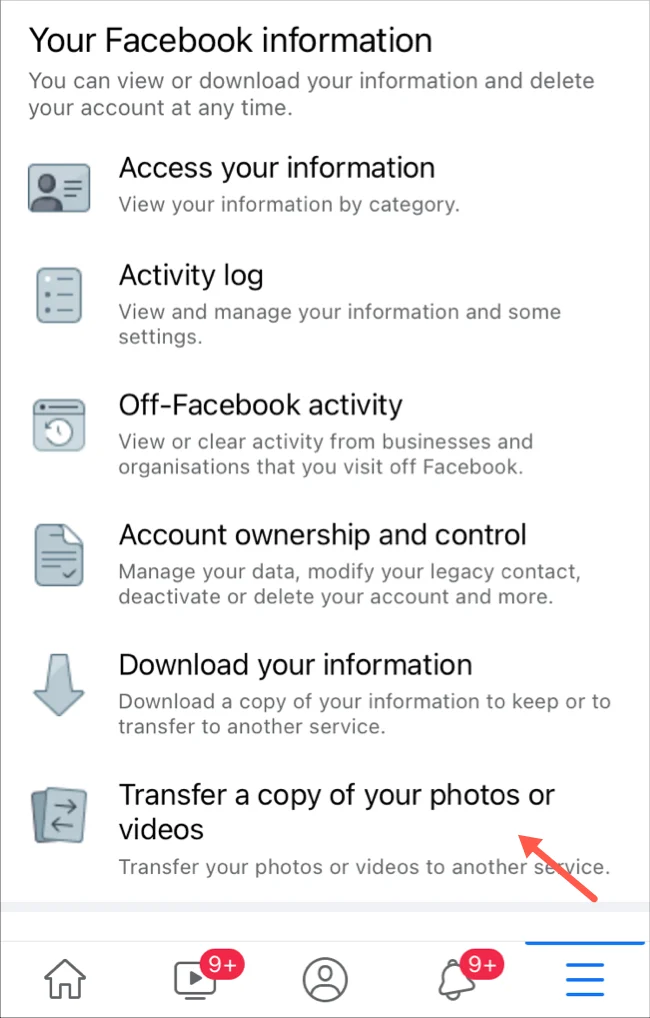Check the notifications bell tab
The image size is (650, 1018).
coord(457,977)
